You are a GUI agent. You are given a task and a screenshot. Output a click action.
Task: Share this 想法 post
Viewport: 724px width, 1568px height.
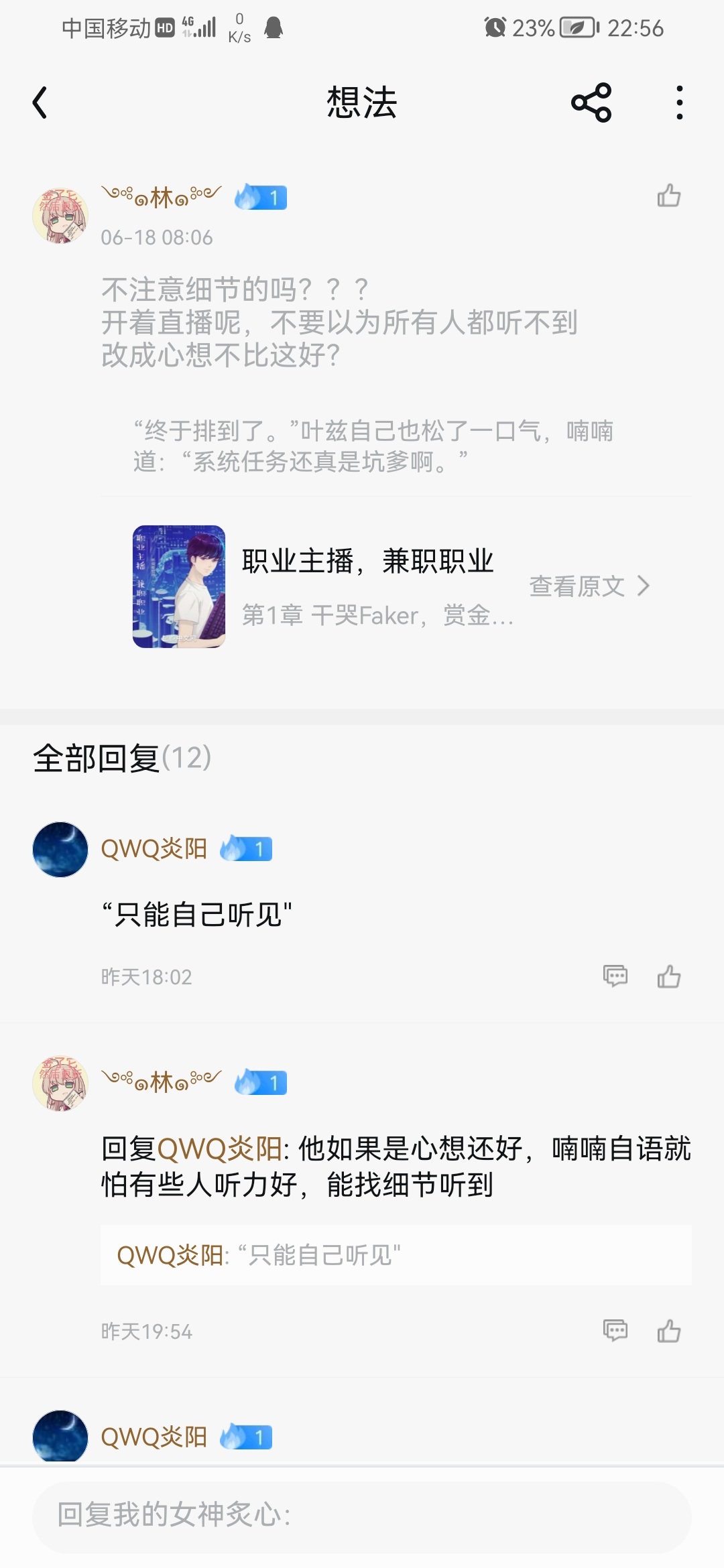point(591,103)
